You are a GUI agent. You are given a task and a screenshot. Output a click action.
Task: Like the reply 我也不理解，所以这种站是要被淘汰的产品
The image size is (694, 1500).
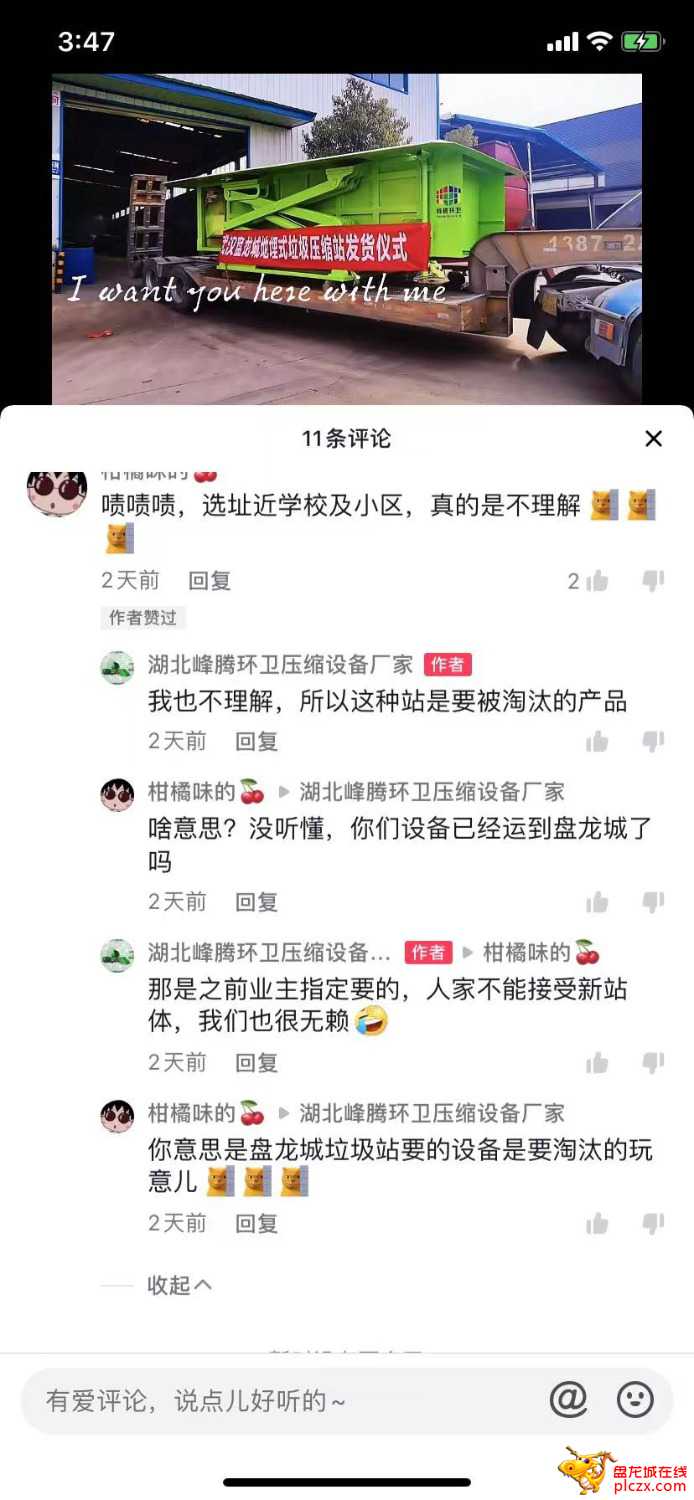point(598,741)
